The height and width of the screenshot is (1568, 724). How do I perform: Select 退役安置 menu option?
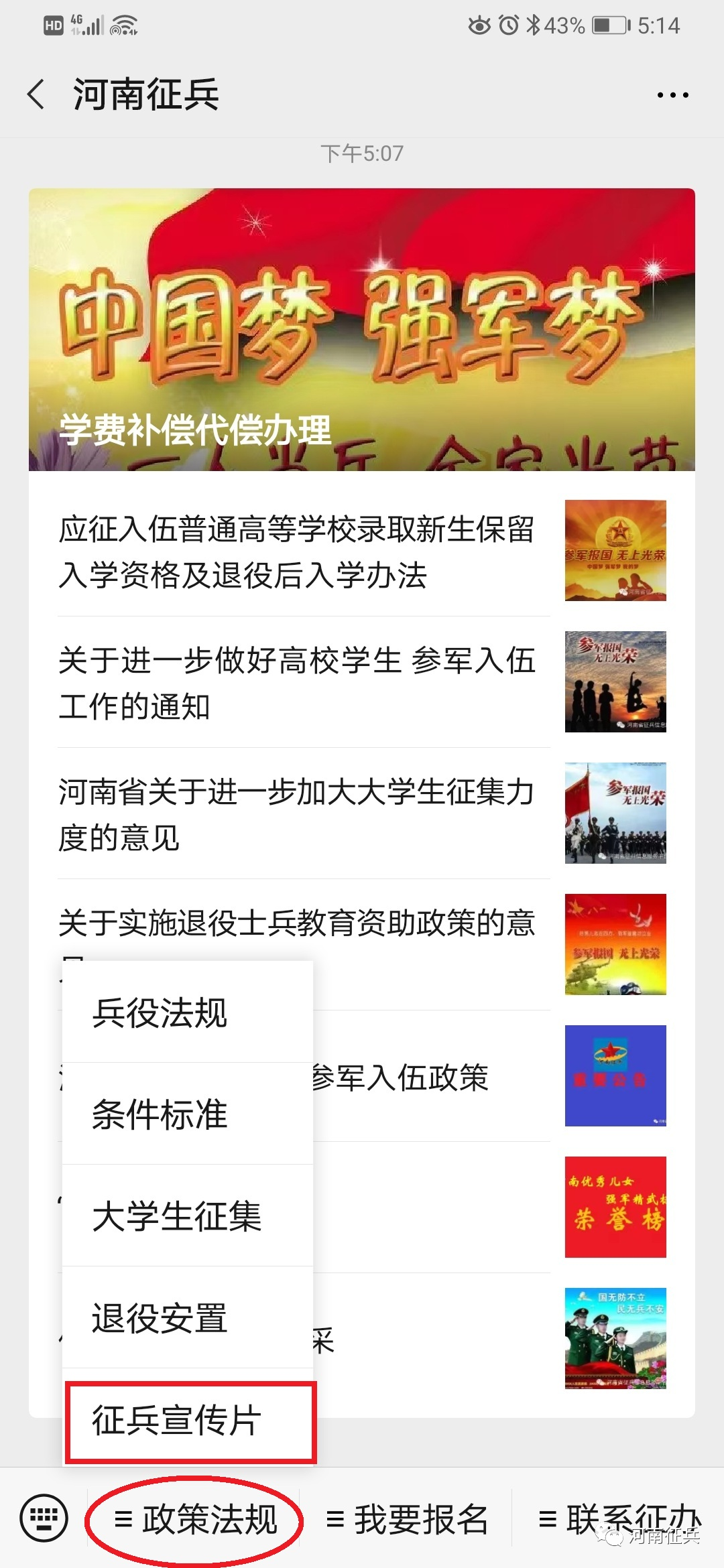click(188, 1318)
